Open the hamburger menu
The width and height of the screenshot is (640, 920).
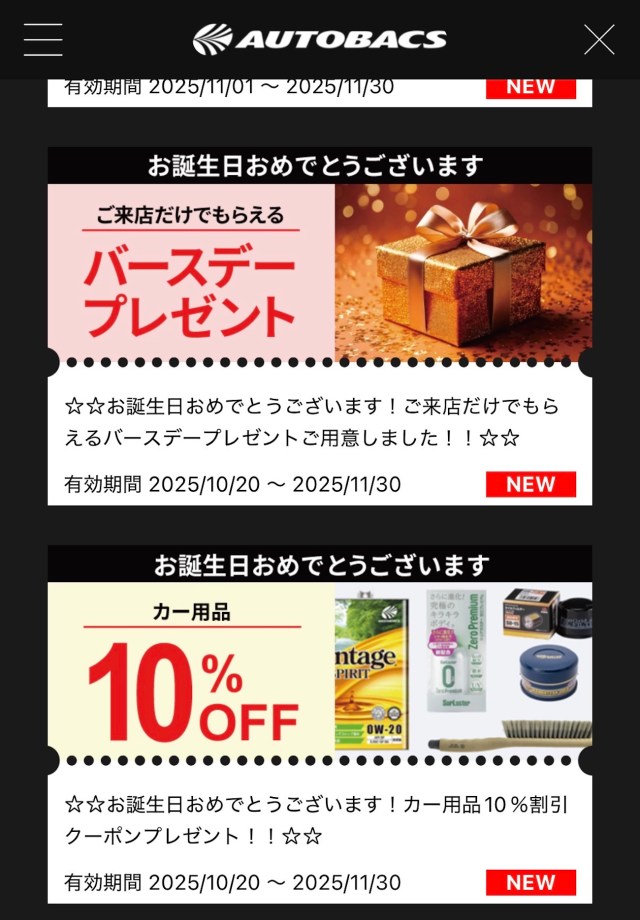point(43,40)
